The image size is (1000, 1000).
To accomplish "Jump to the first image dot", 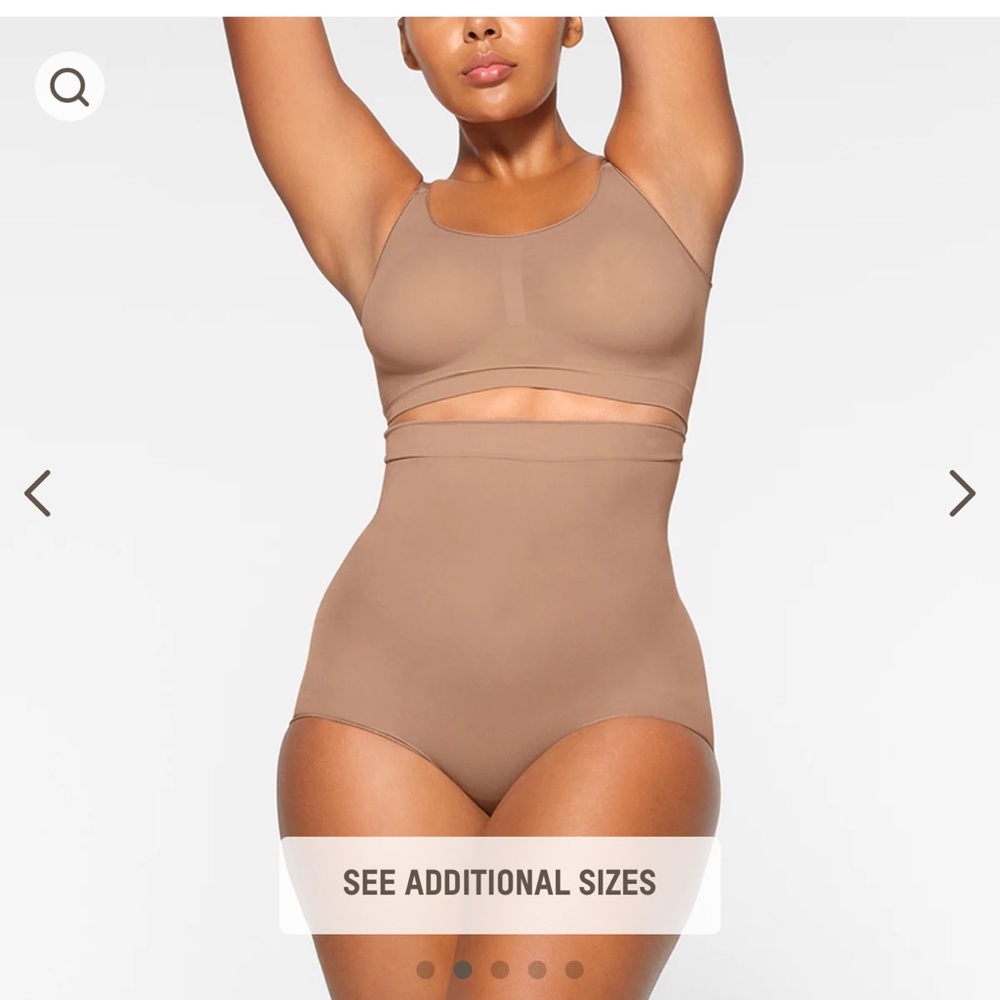I will tap(425, 969).
